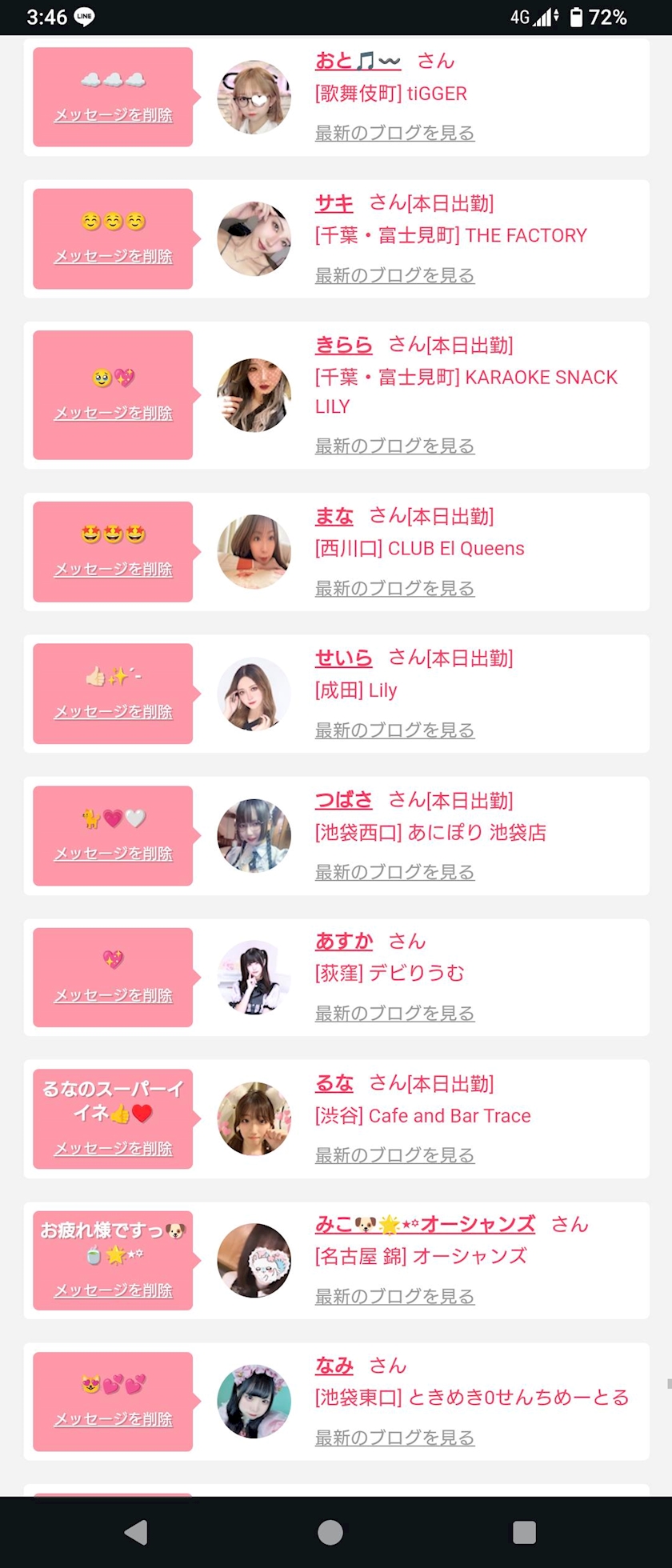The height and width of the screenshot is (1568, 672).
Task: Delete the message sent to きらら
Action: coord(113,414)
